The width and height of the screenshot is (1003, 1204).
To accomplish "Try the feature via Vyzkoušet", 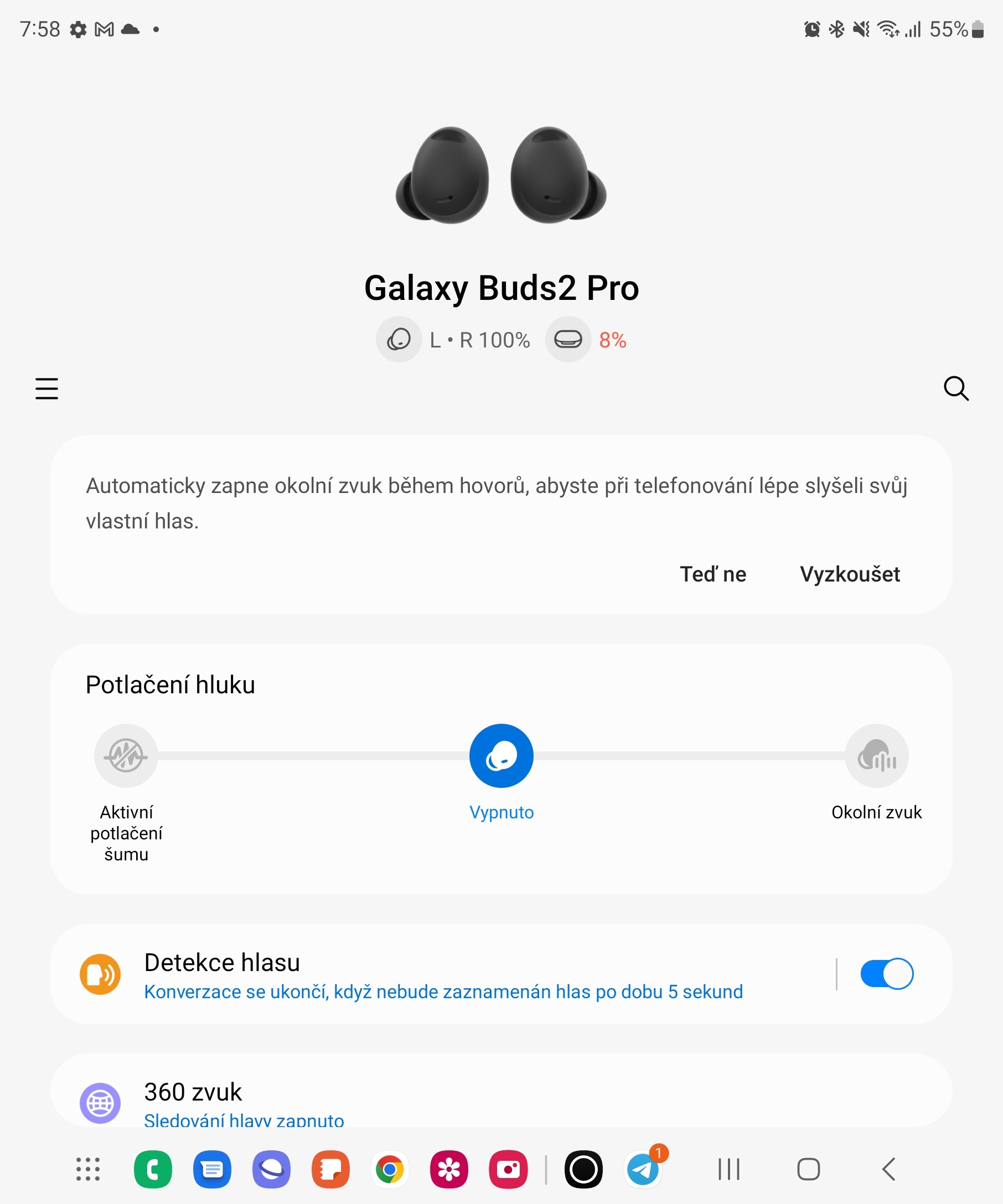I will coord(850,574).
